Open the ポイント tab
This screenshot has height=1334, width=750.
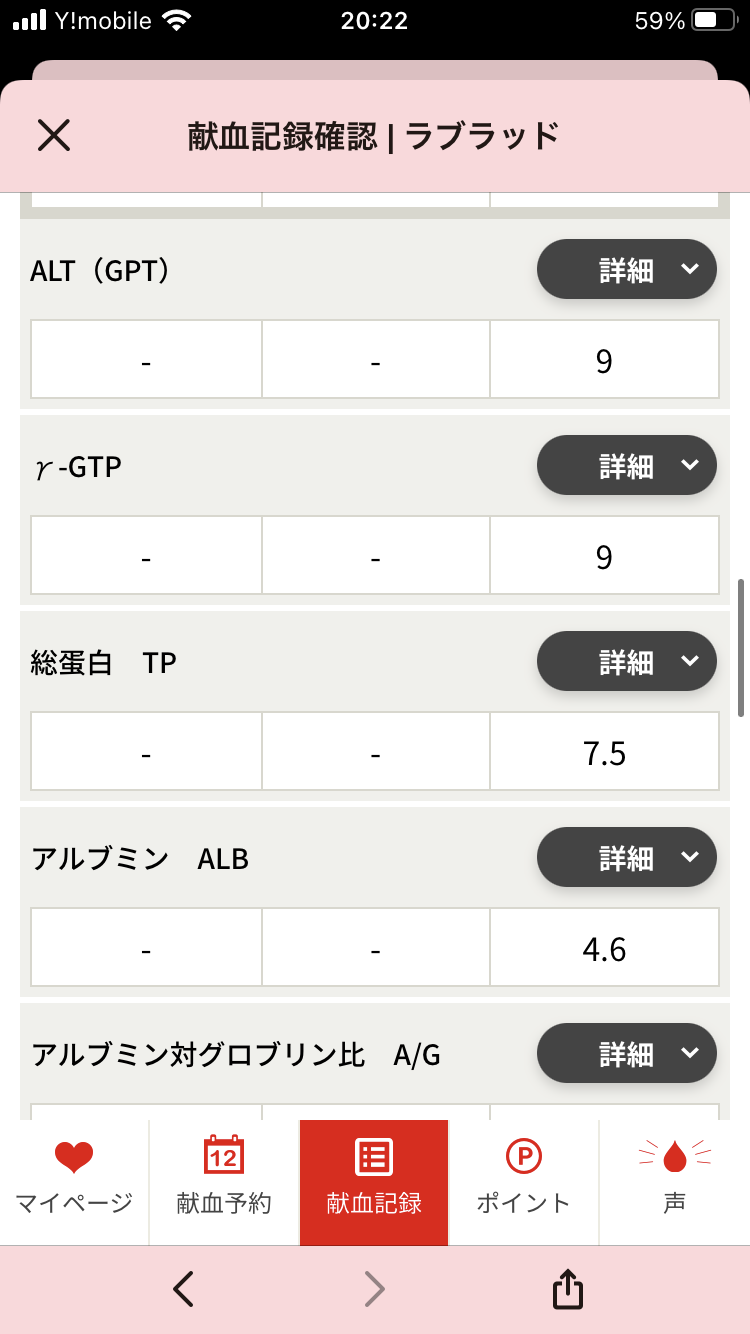[x=523, y=1182]
